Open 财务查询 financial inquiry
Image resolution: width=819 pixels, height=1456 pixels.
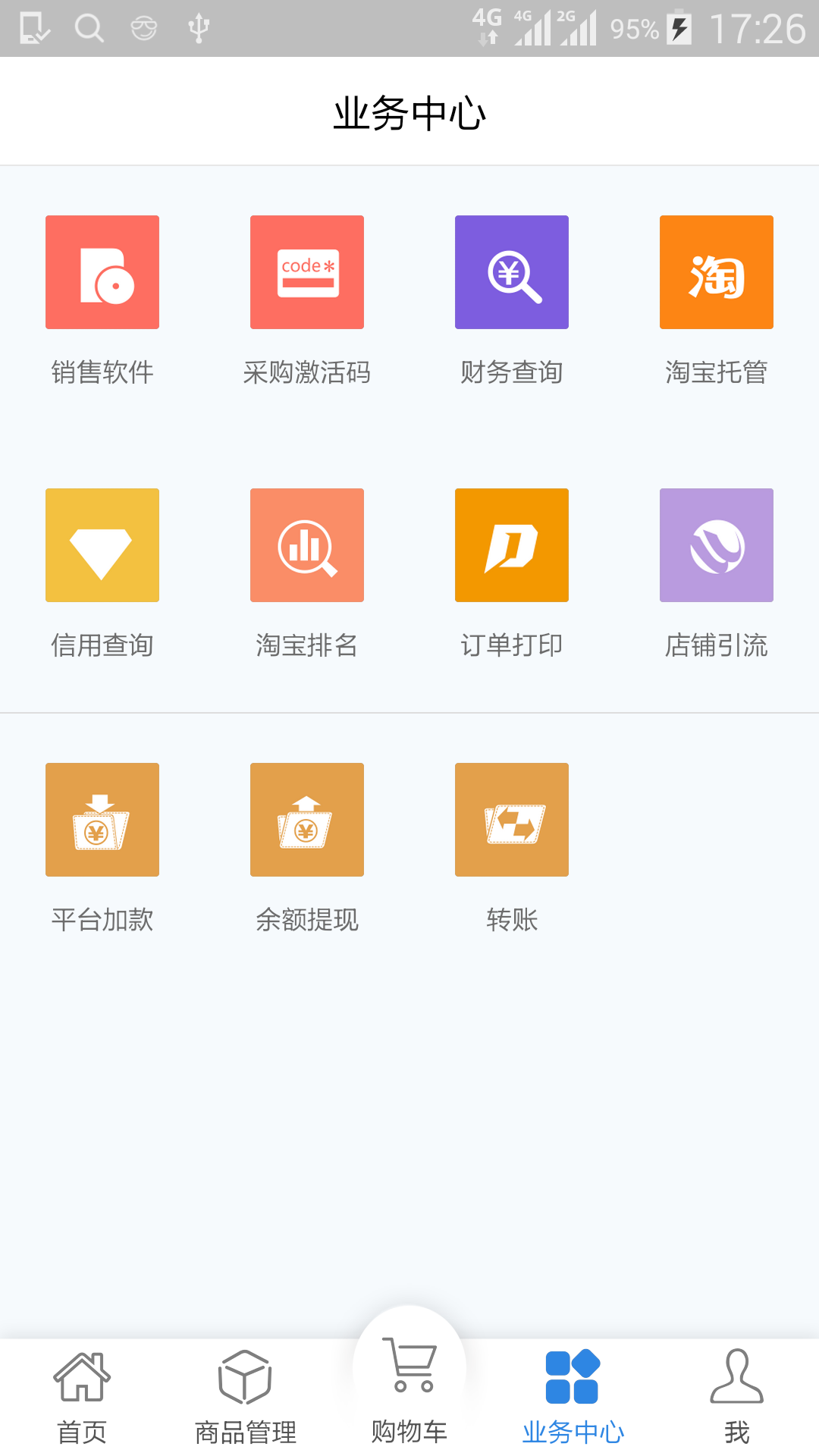coord(512,271)
